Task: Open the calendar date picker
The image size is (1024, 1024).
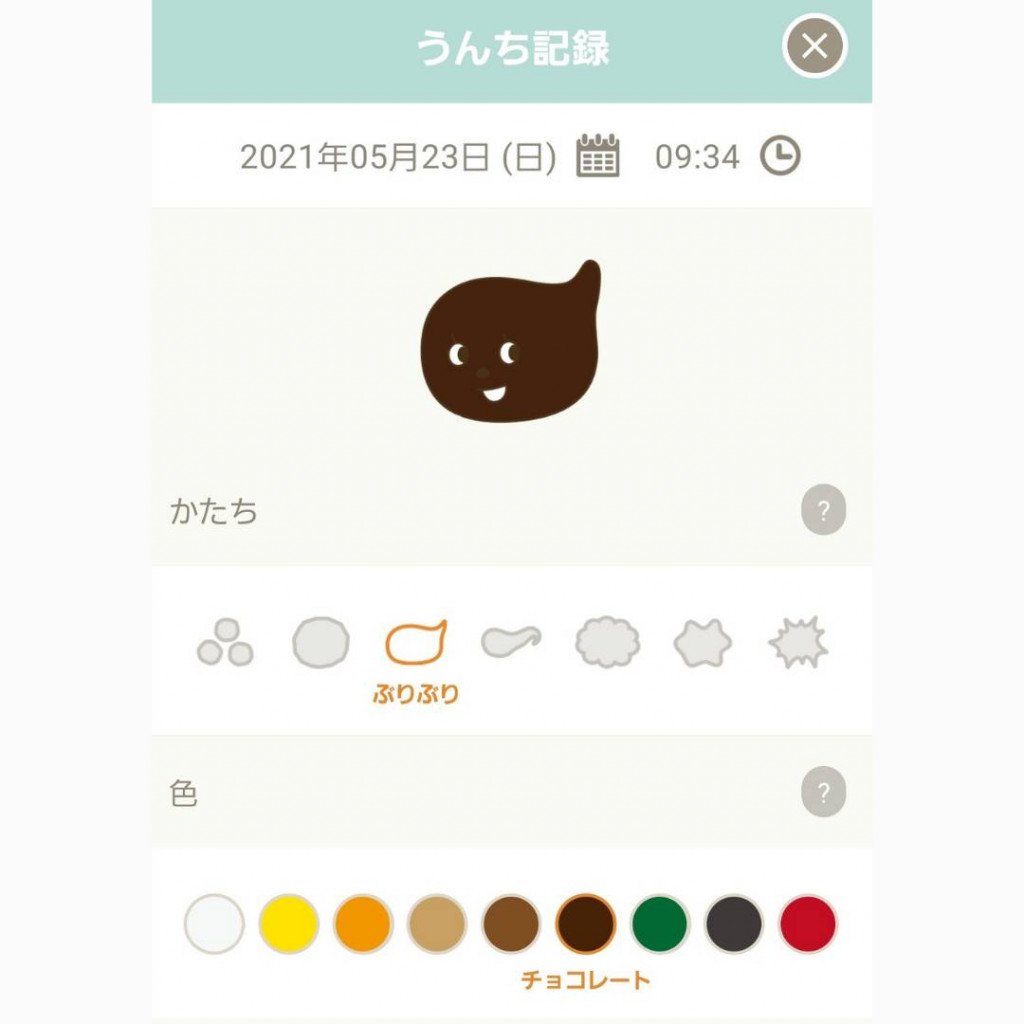Action: click(598, 157)
